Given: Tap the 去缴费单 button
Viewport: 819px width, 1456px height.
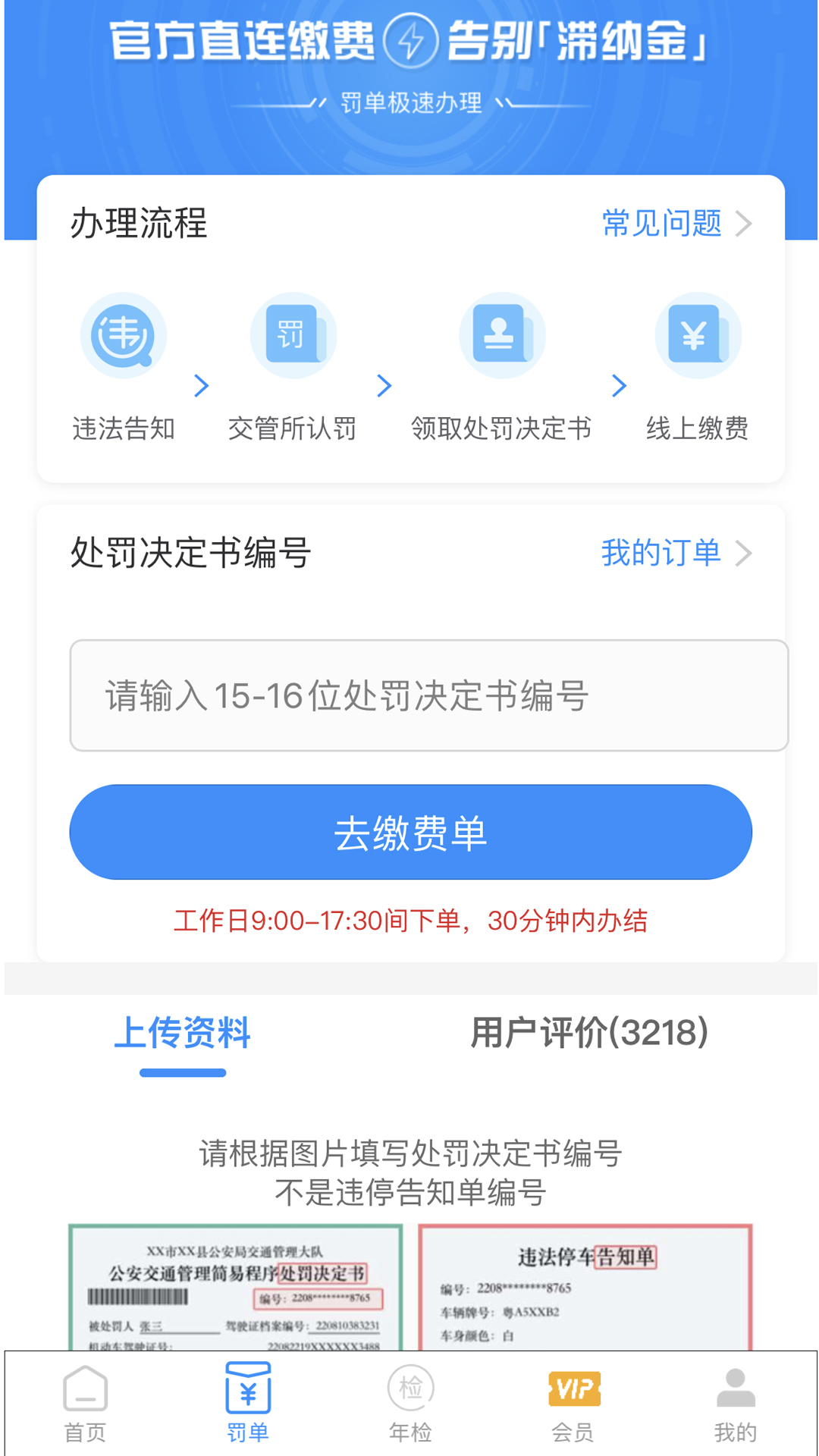Looking at the screenshot, I should pyautogui.click(x=410, y=832).
